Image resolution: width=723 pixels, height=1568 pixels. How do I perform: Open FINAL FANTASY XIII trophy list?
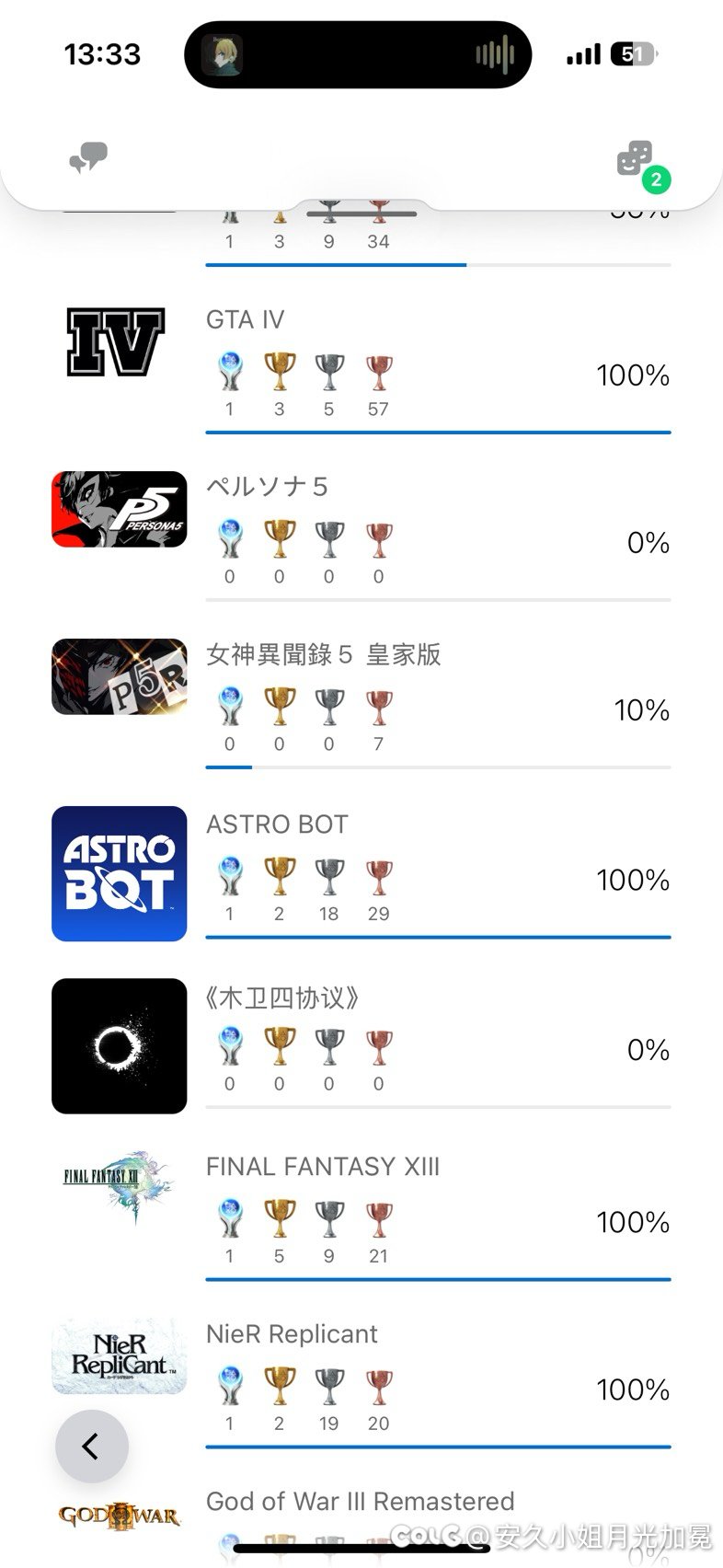pyautogui.click(x=361, y=1213)
